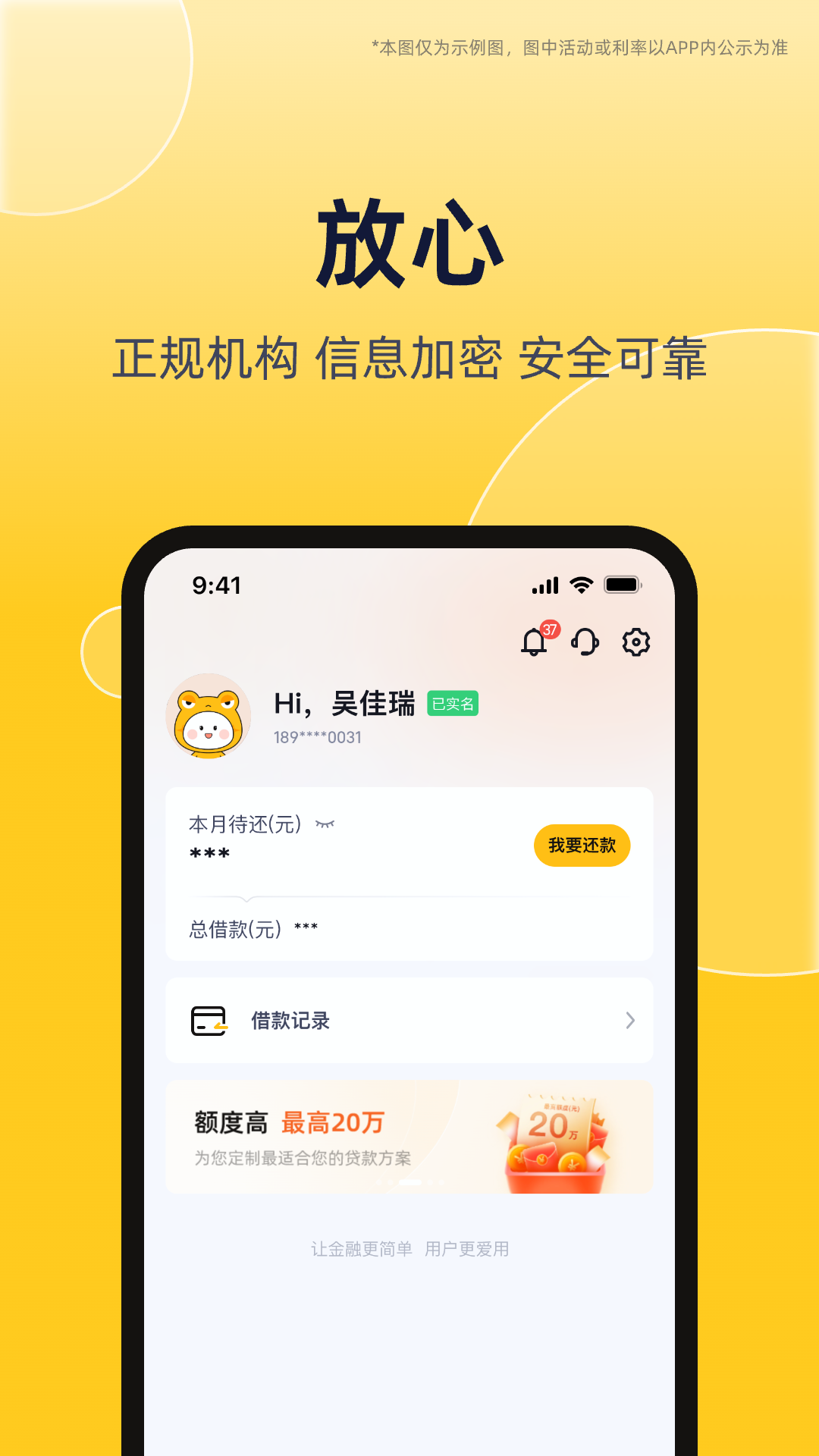The image size is (819, 1456).
Task: Open the settings gear icon
Action: click(637, 642)
